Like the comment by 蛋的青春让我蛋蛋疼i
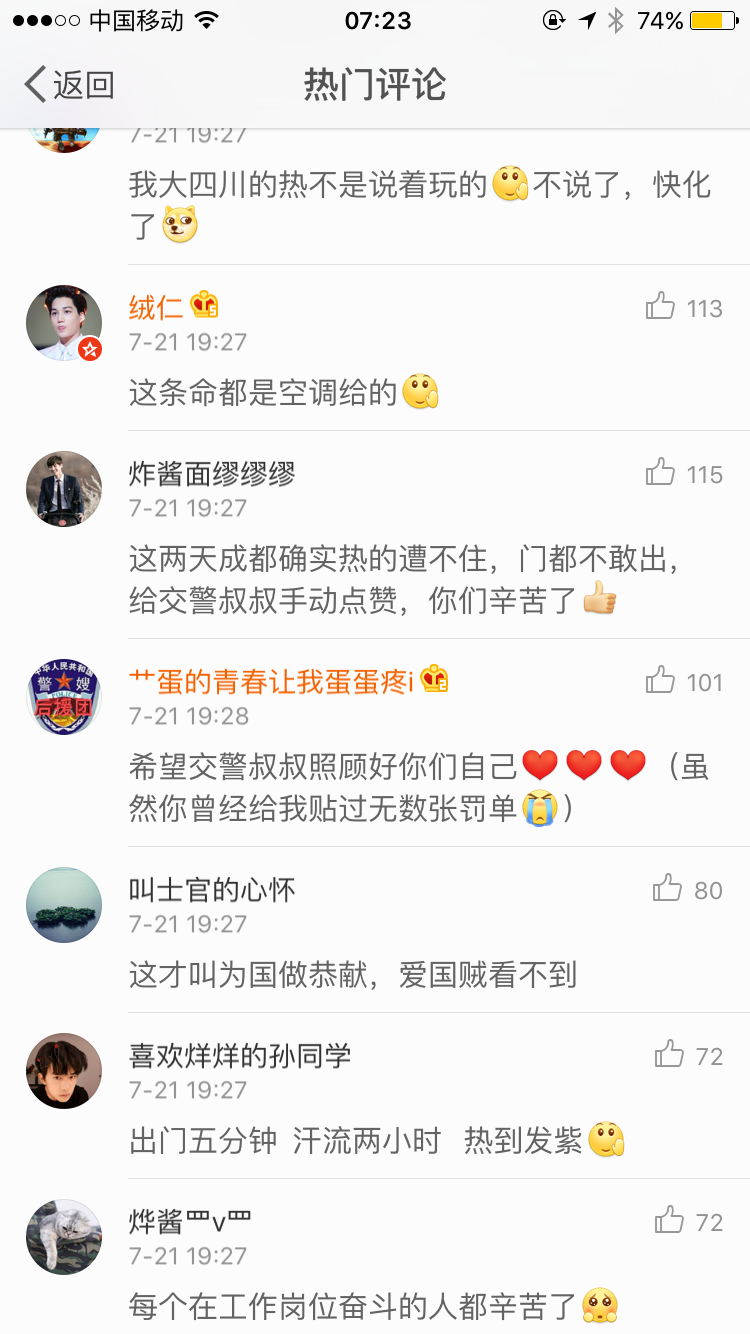Image resolution: width=750 pixels, height=1334 pixels. click(662, 681)
